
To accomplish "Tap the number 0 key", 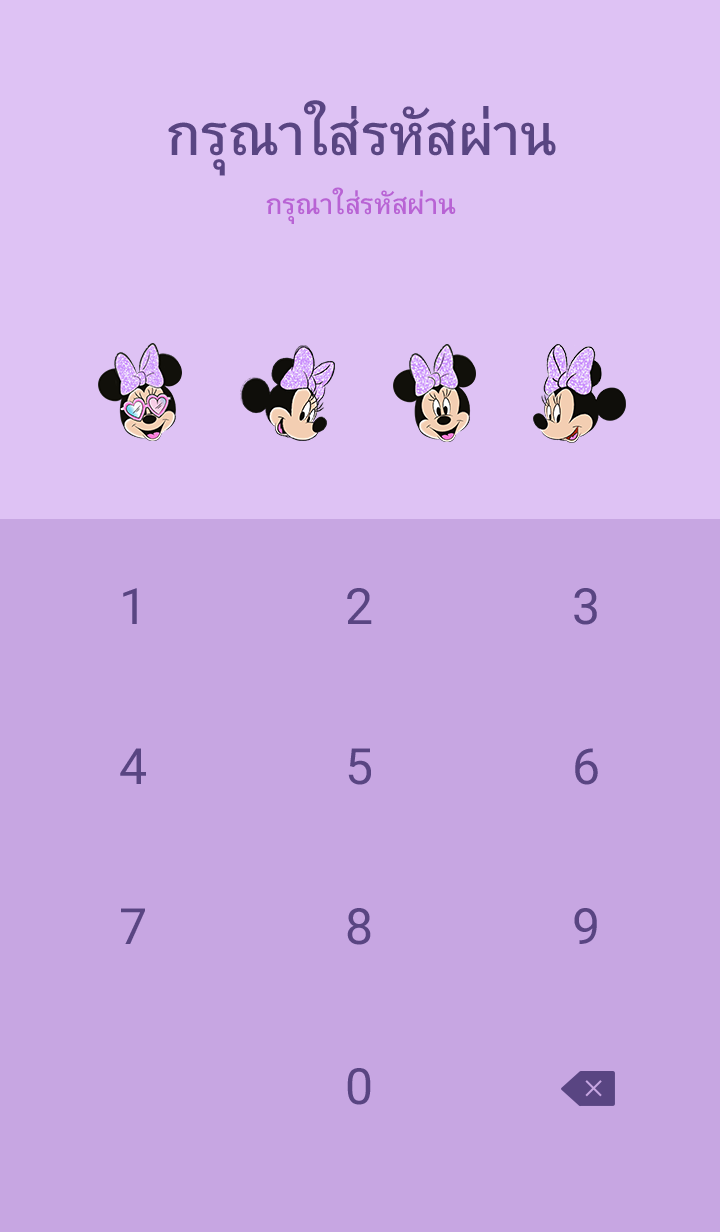I will point(359,1087).
